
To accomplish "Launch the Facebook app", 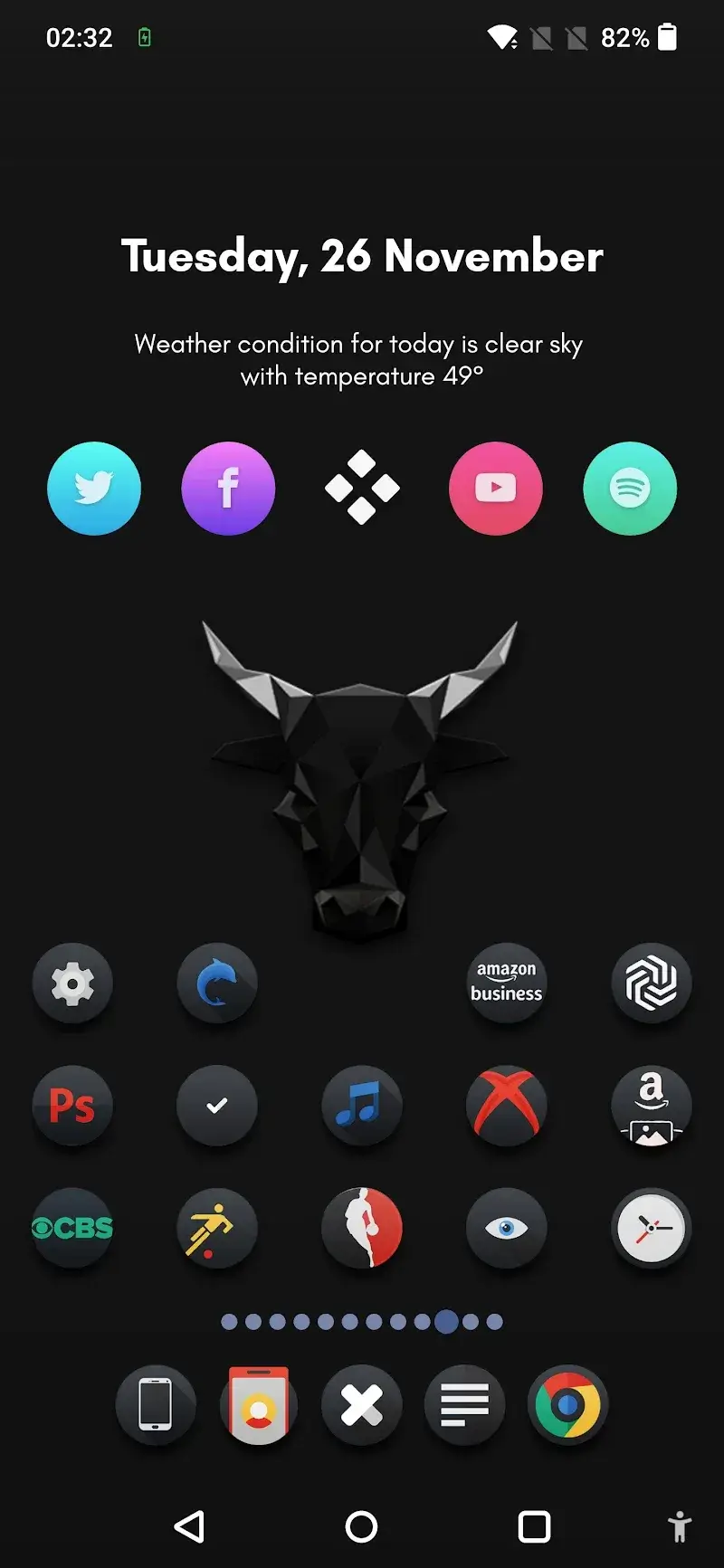I will coord(228,489).
